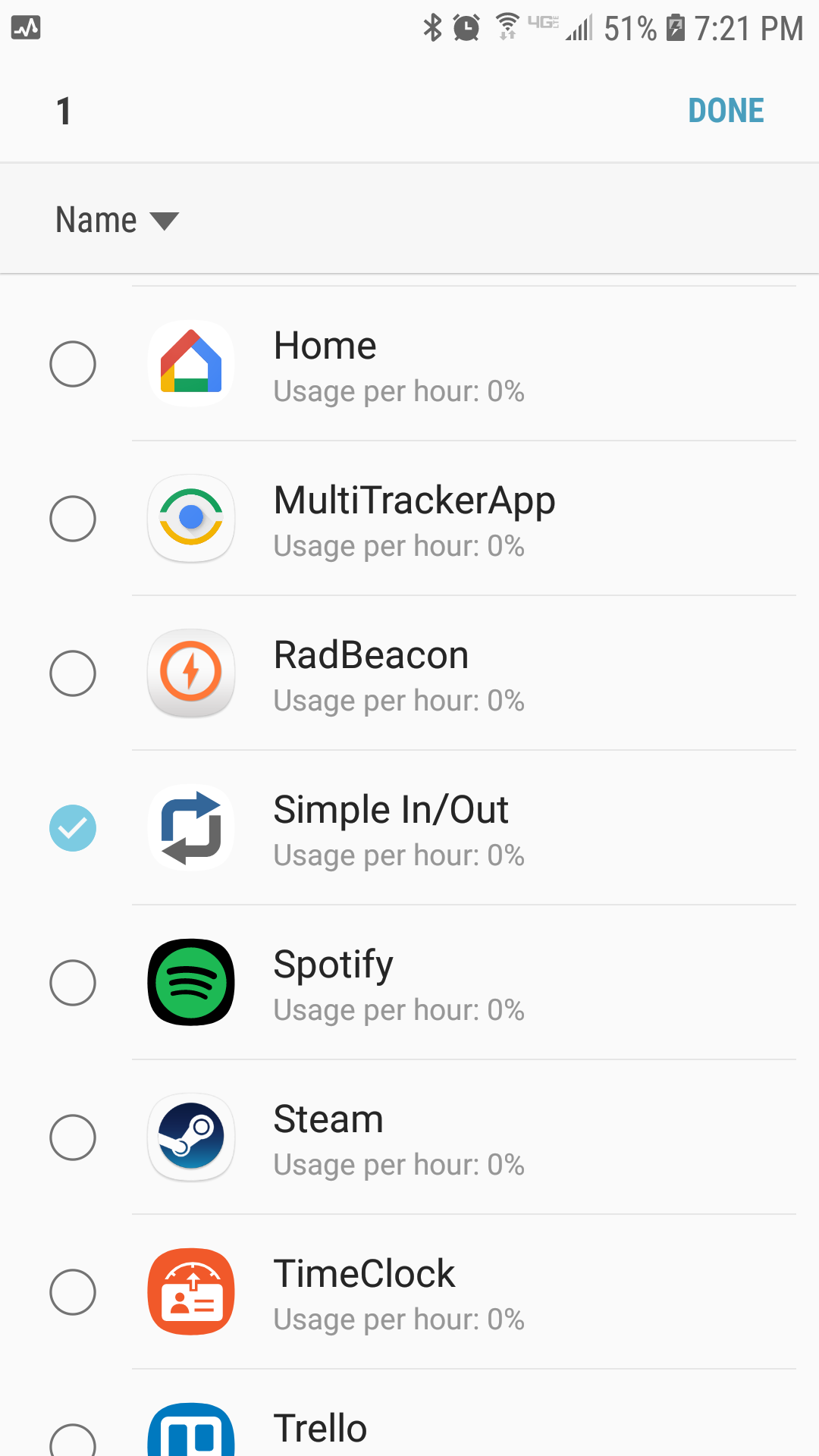Open the Name sort dropdown

pos(117,221)
